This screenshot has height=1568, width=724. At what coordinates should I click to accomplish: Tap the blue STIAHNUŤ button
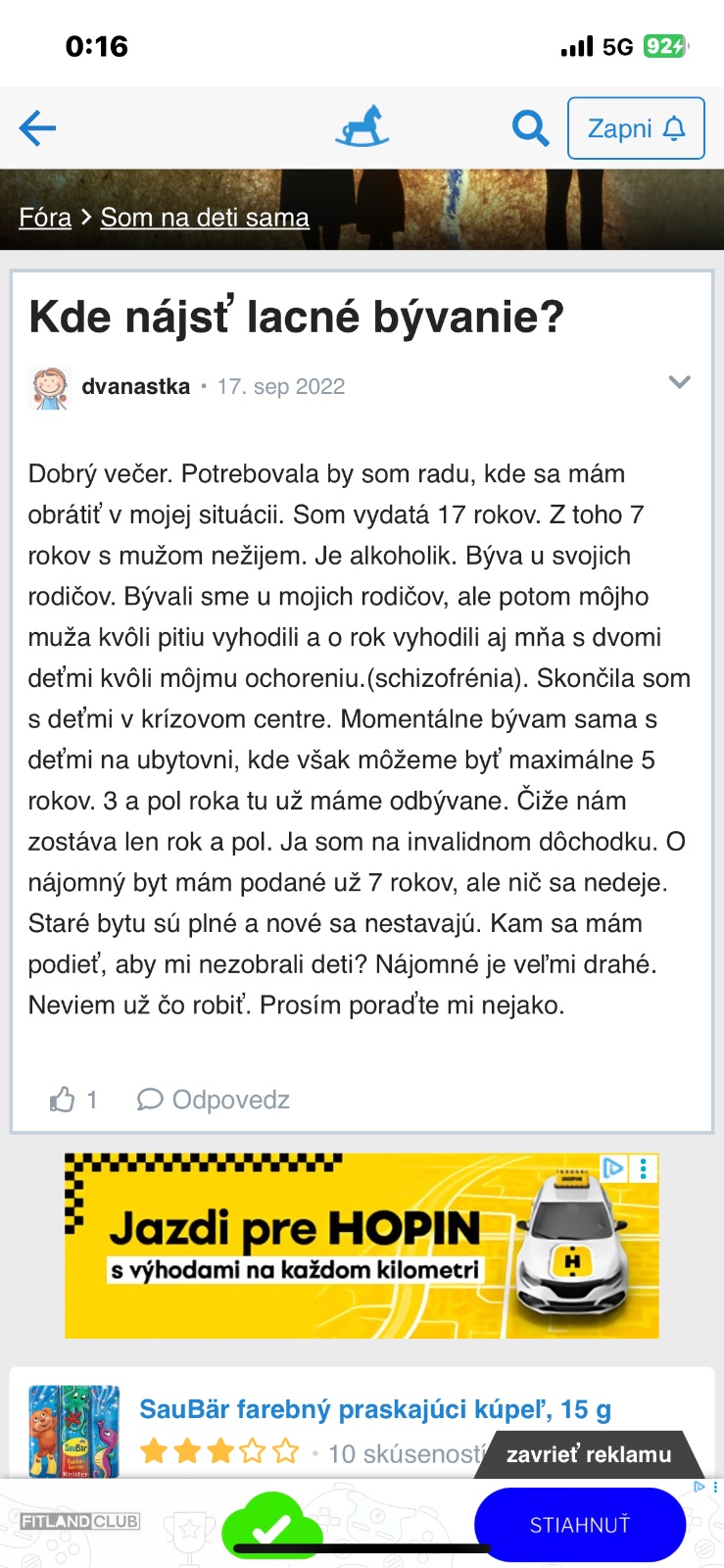point(579,1525)
